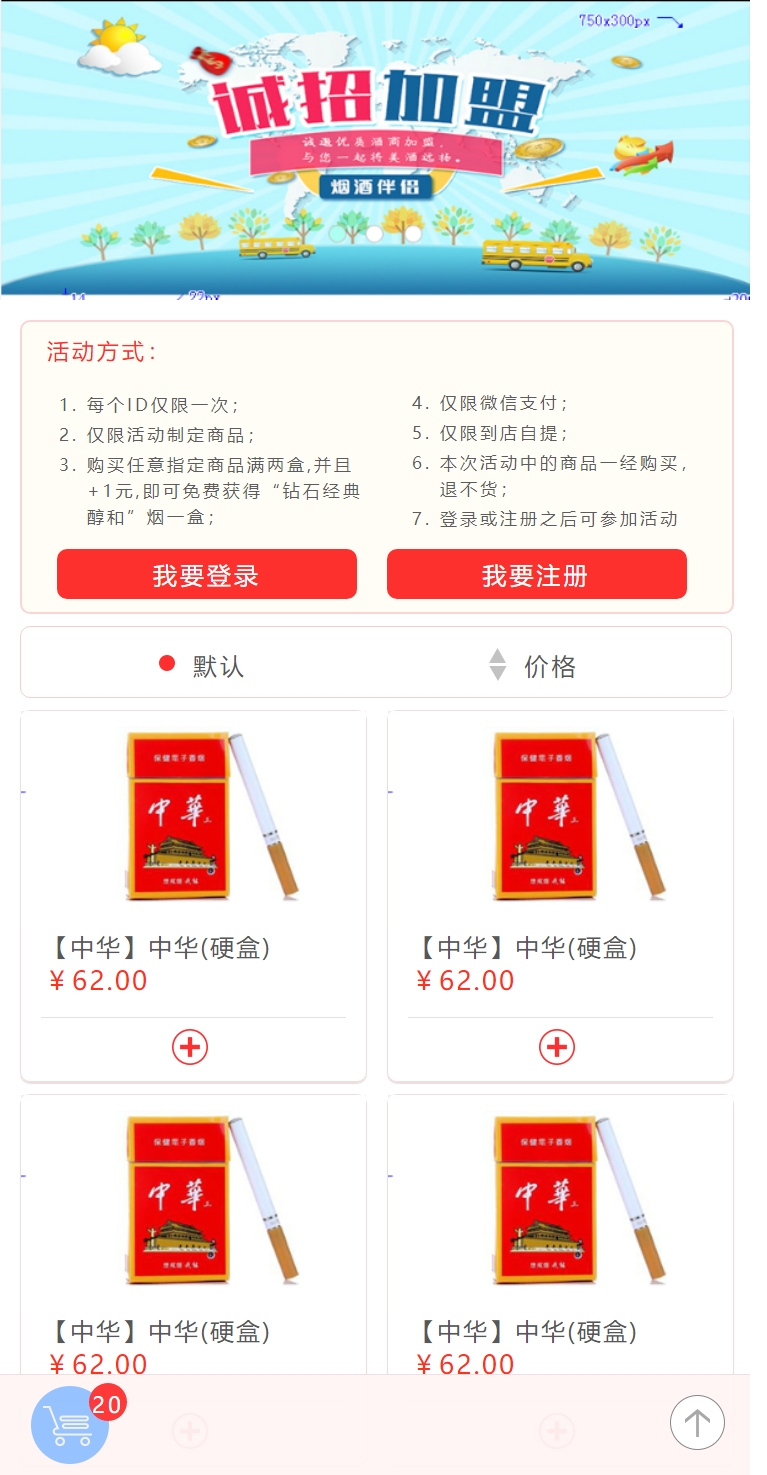Click the faded plus icon in the bottom bar right
This screenshot has width=767, height=1475.
point(556,1430)
